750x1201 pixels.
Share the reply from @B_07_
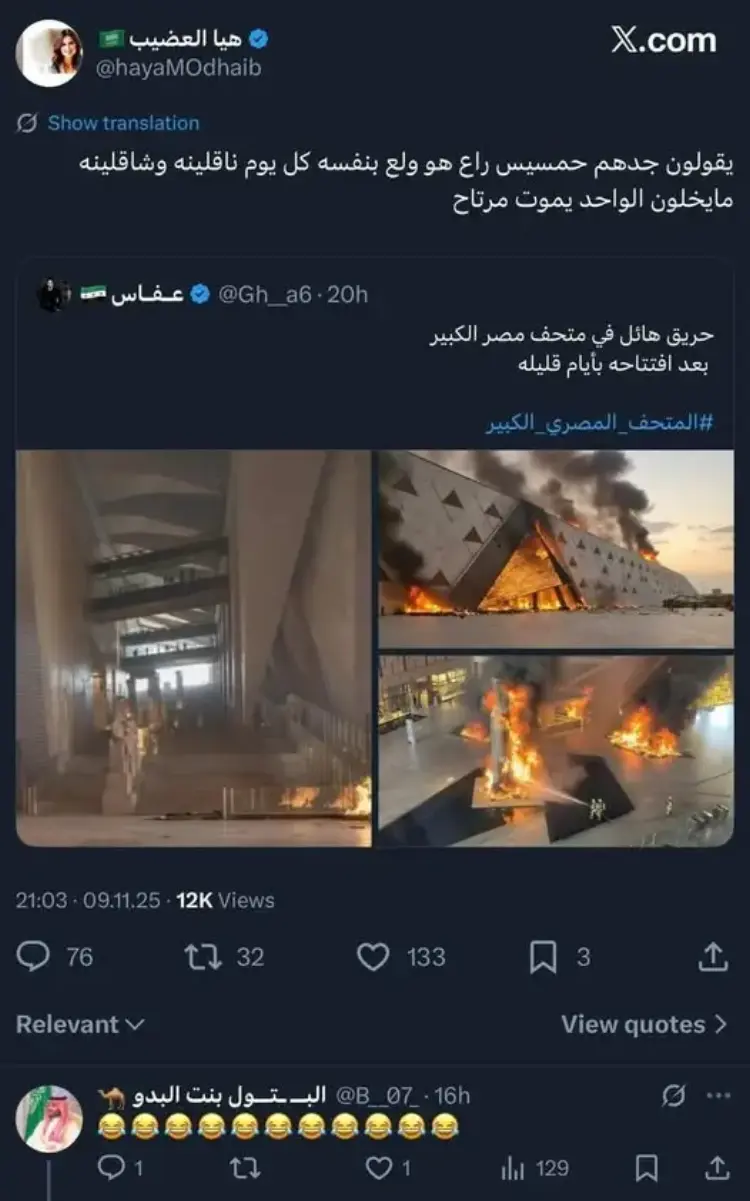717,1167
